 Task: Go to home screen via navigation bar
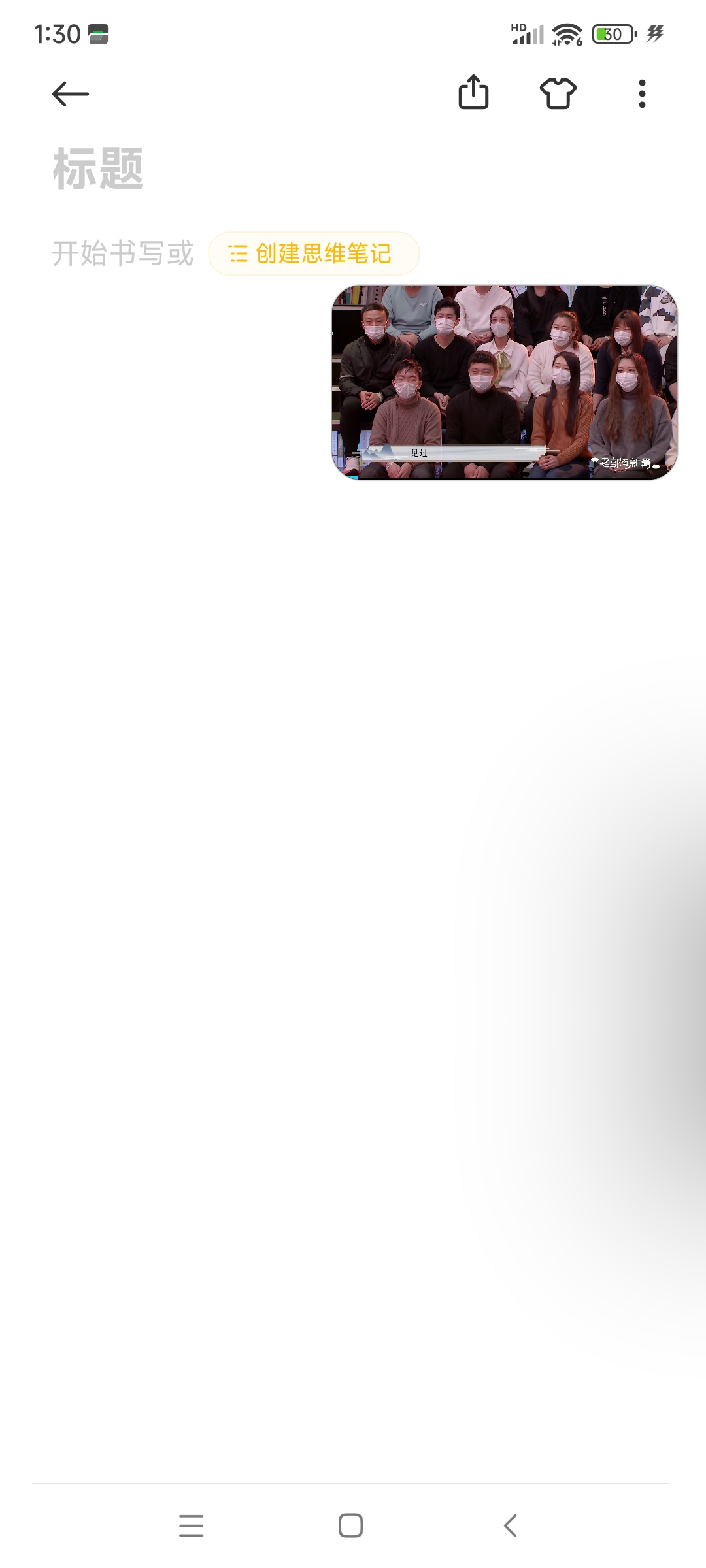pyautogui.click(x=351, y=1526)
